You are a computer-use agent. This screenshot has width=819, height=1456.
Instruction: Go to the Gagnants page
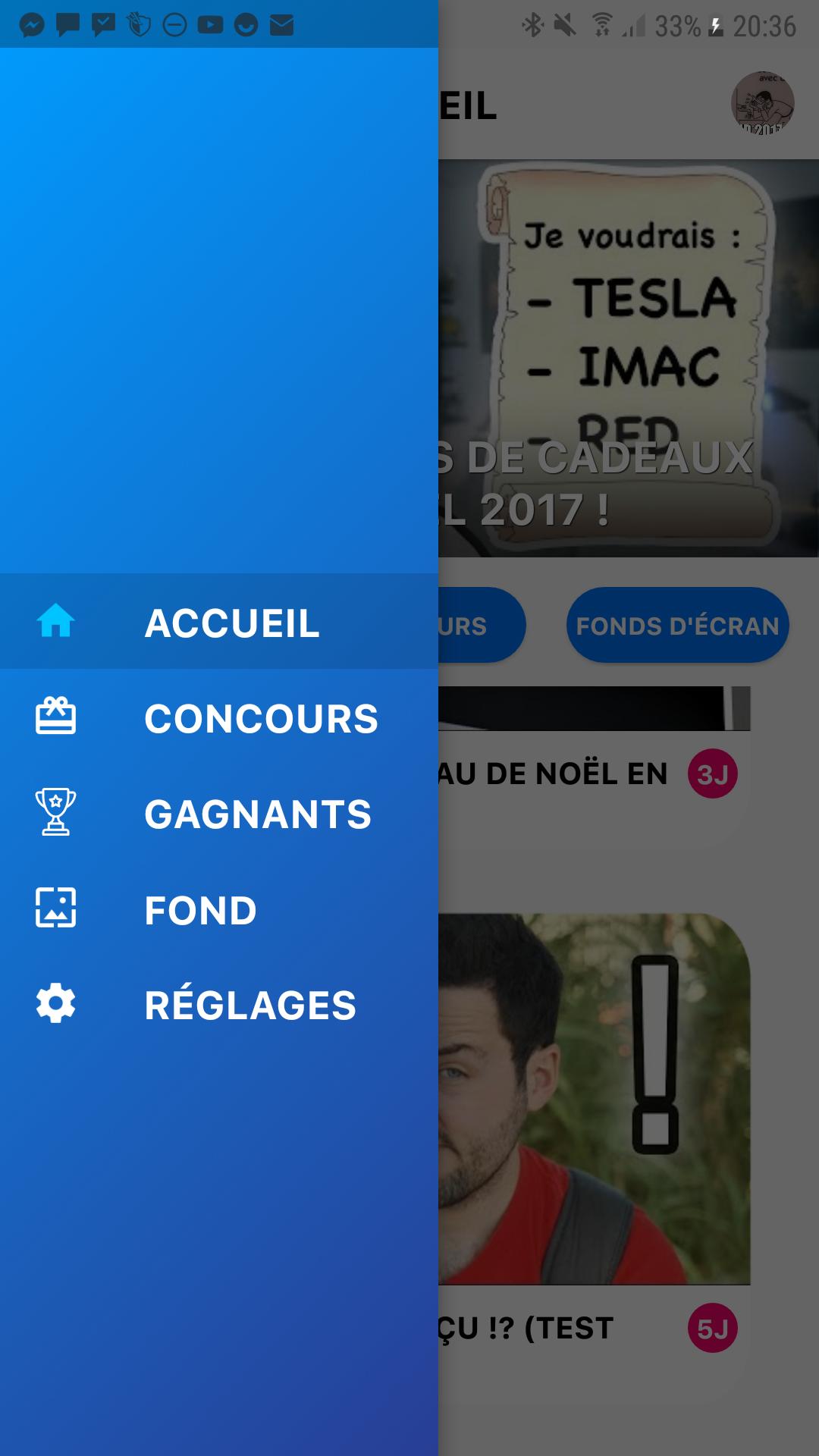tap(218, 814)
